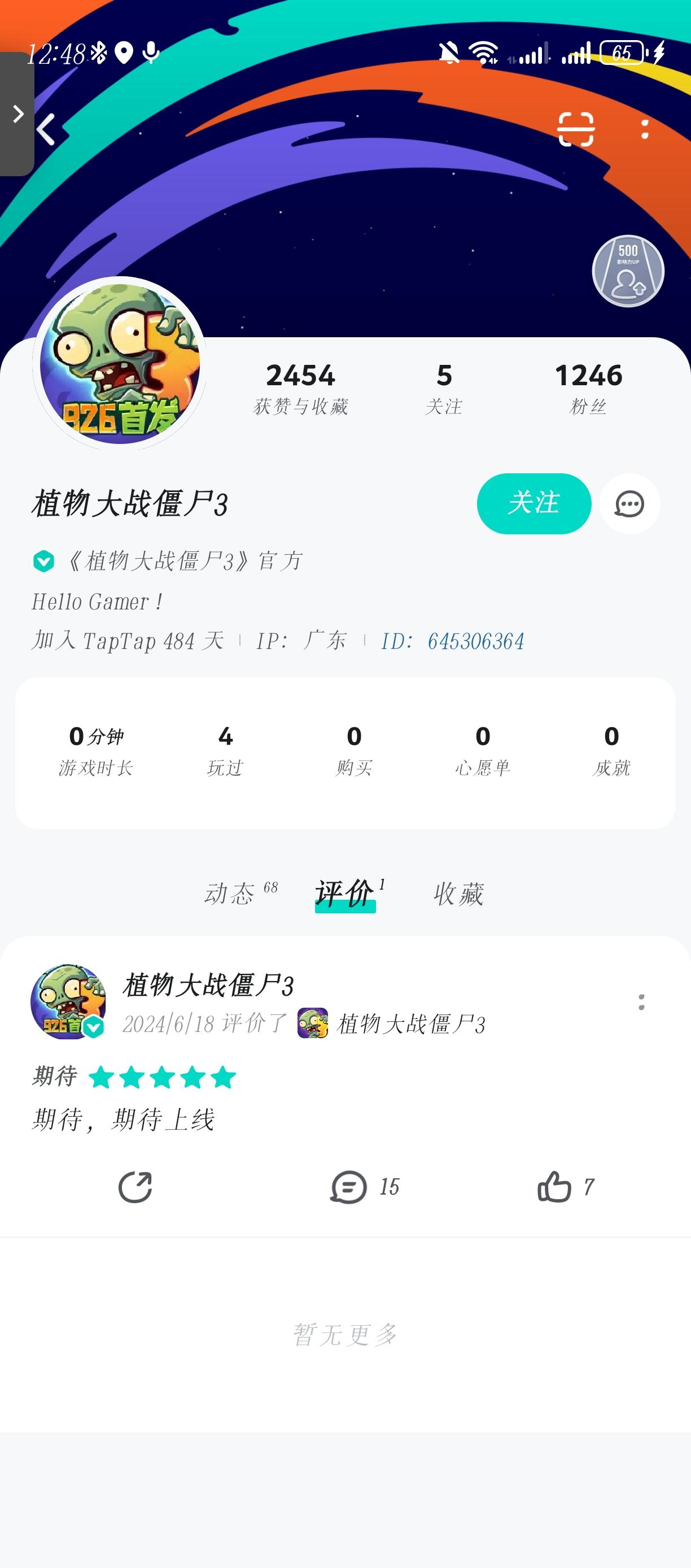Open the three-dot menu at top right
The height and width of the screenshot is (1568, 691).
(x=645, y=129)
